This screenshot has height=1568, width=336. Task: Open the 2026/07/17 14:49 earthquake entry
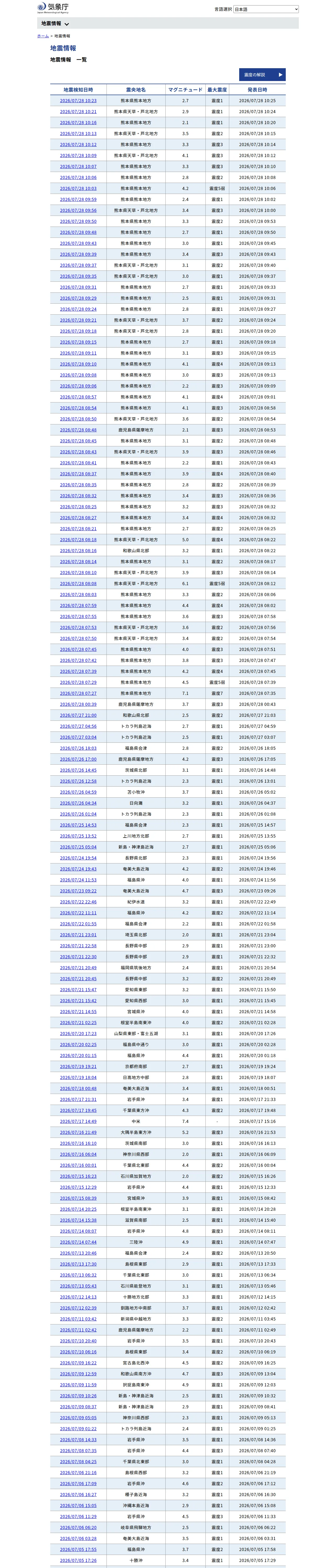pos(78,1121)
